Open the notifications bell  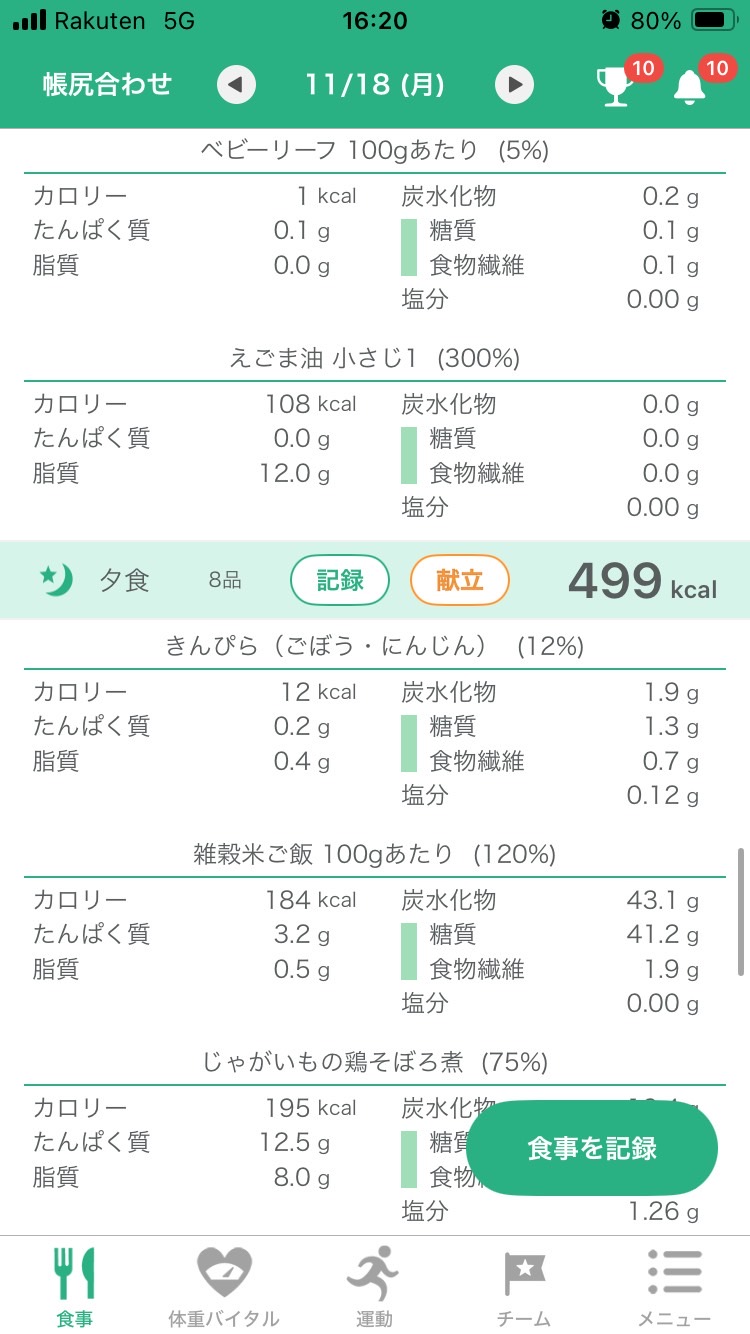tap(689, 87)
